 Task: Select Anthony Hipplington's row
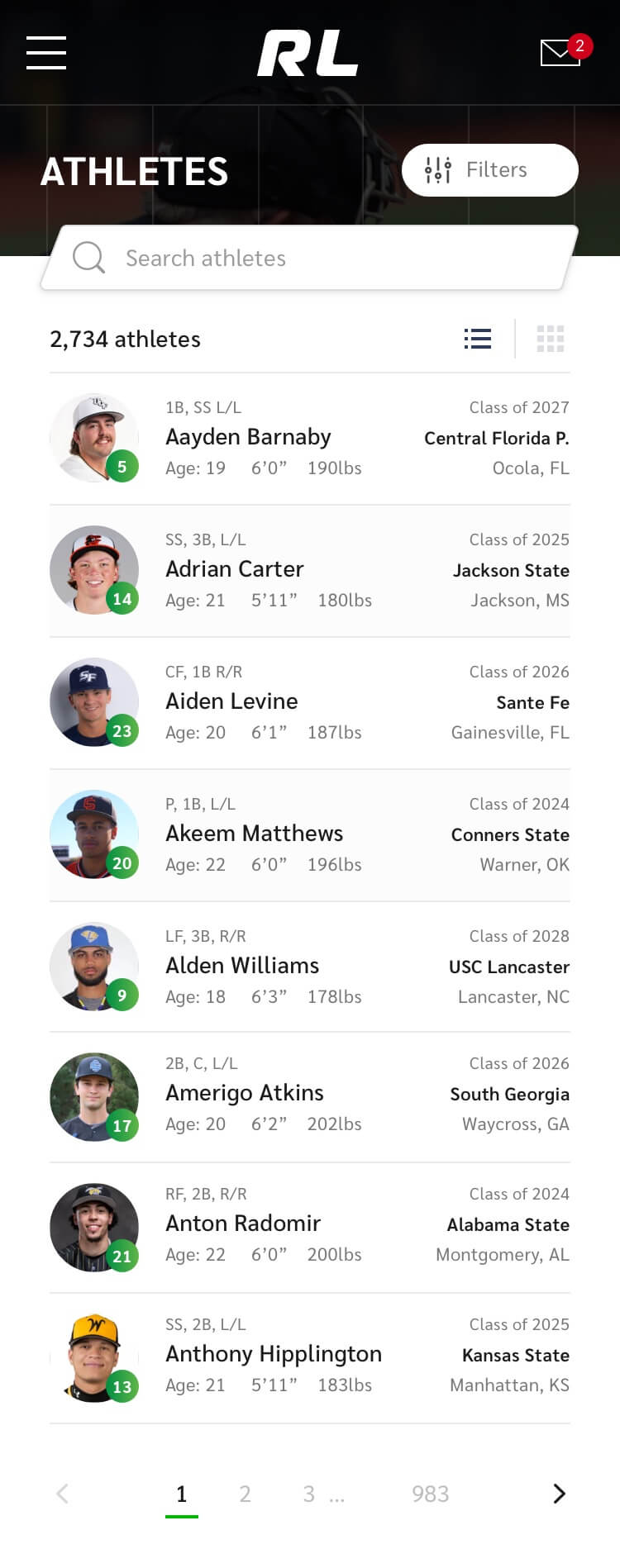pyautogui.click(x=274, y=1354)
